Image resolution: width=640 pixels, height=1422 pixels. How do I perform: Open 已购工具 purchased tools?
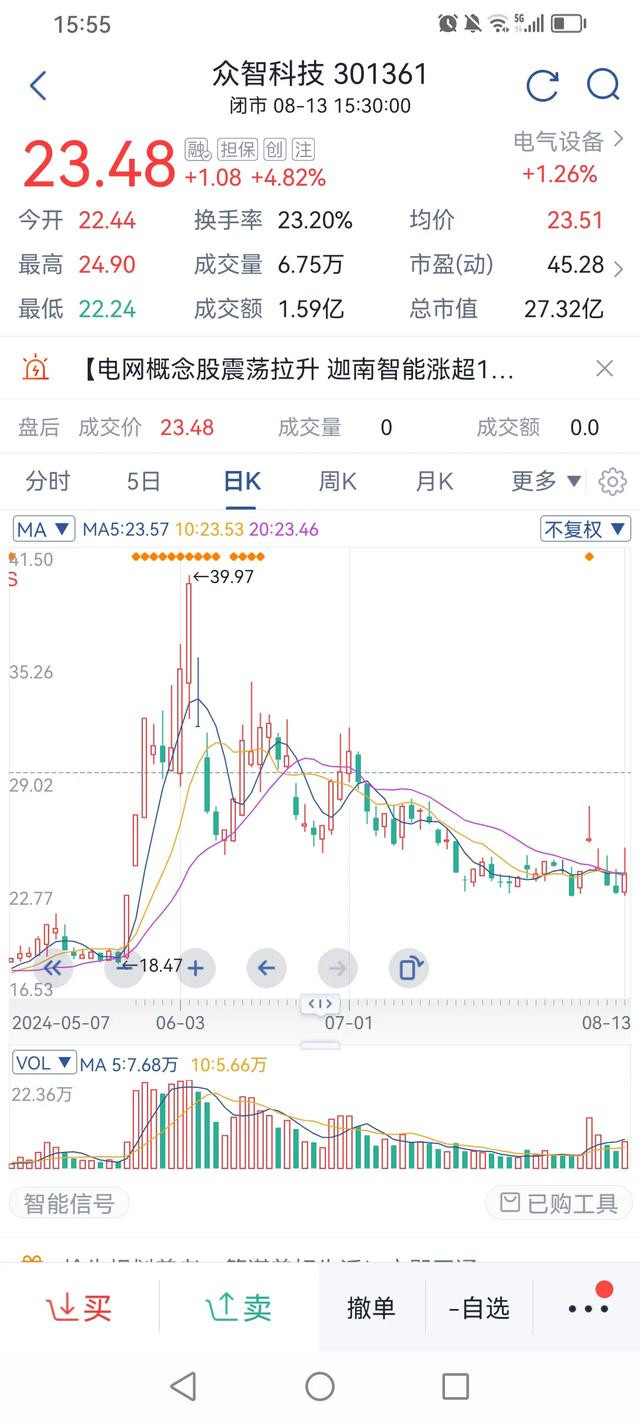(558, 1203)
